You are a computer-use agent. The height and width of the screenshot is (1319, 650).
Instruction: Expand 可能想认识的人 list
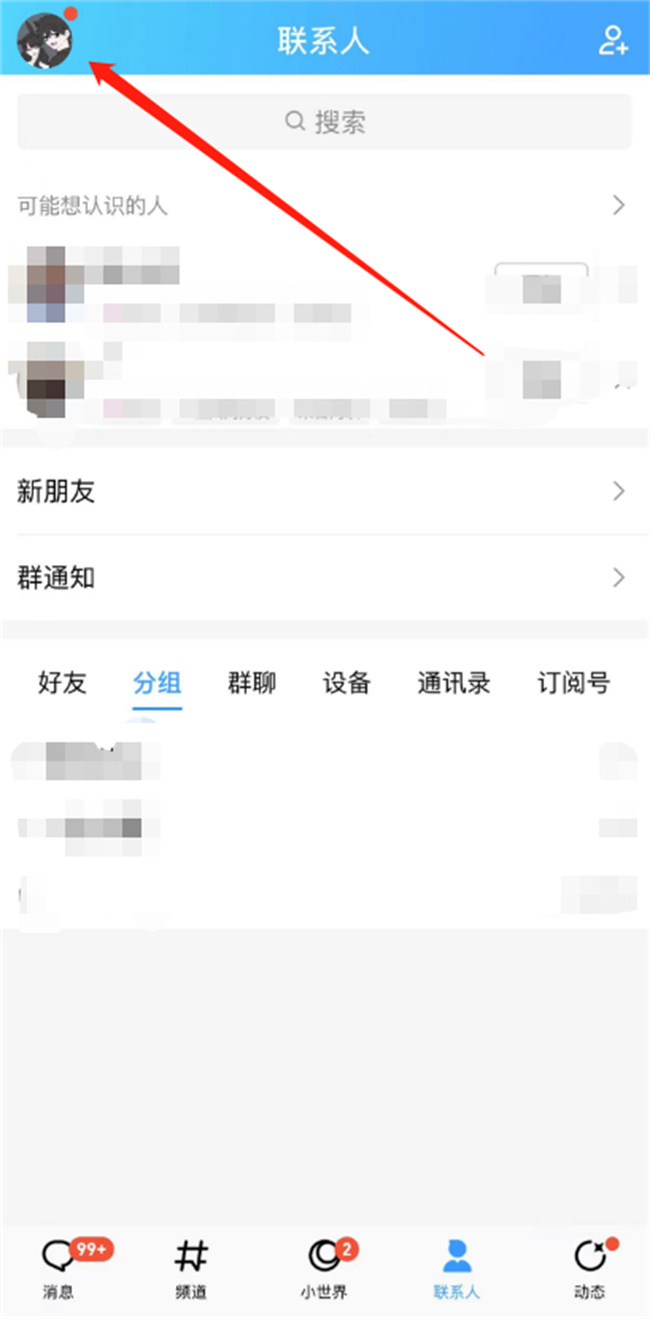(x=325, y=206)
